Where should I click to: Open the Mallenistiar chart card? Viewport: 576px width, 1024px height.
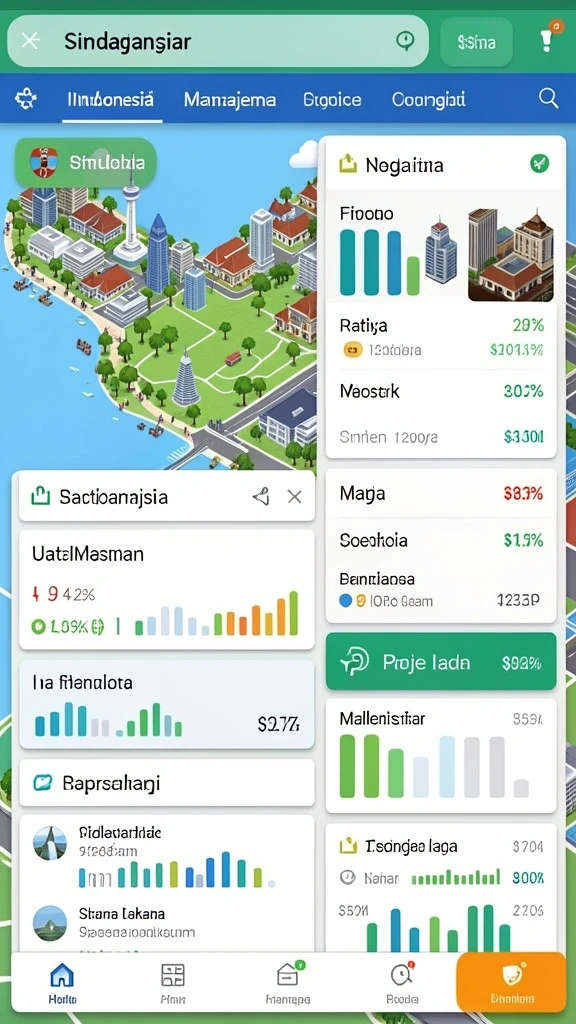pos(441,755)
